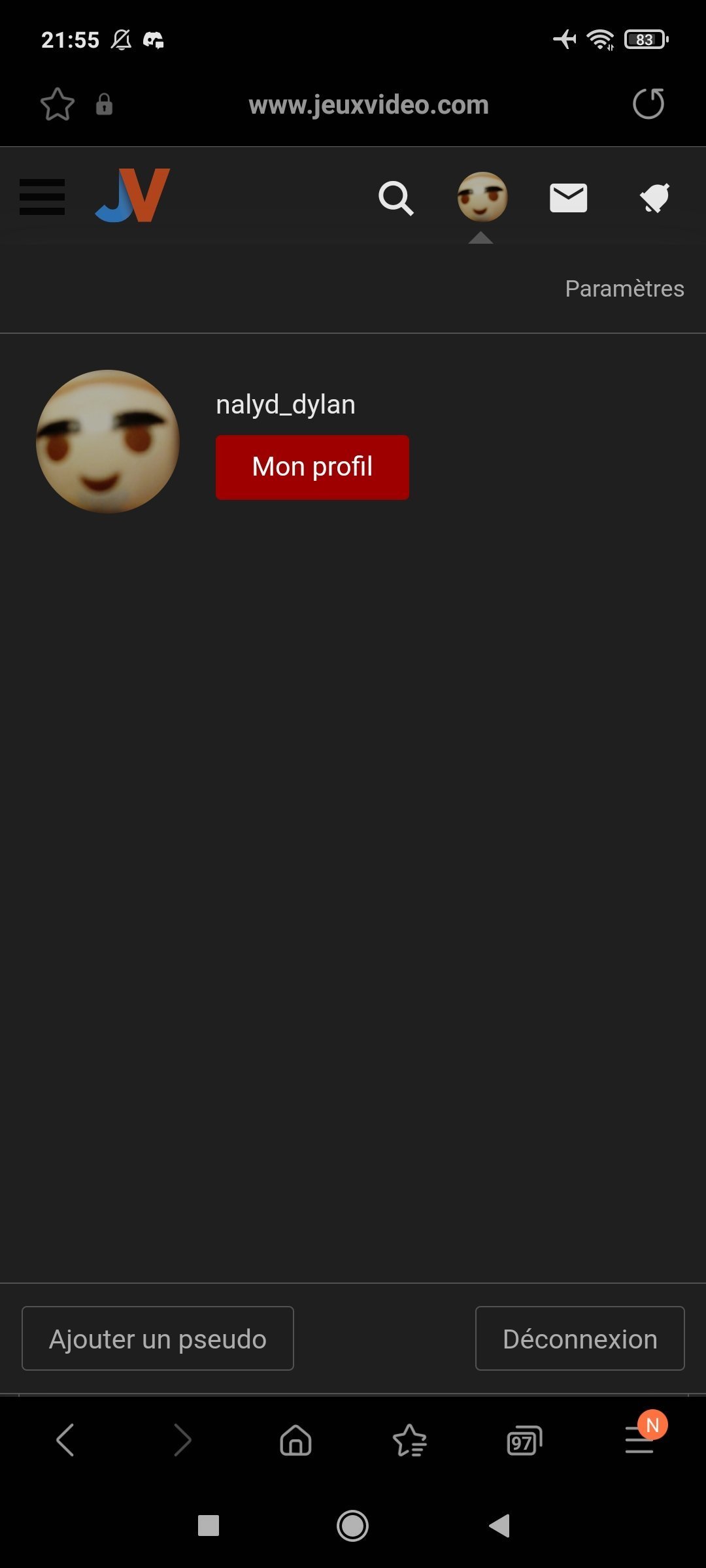Screen dimensions: 706x1568
Task: Bookmark this page with the star
Action: (x=58, y=105)
